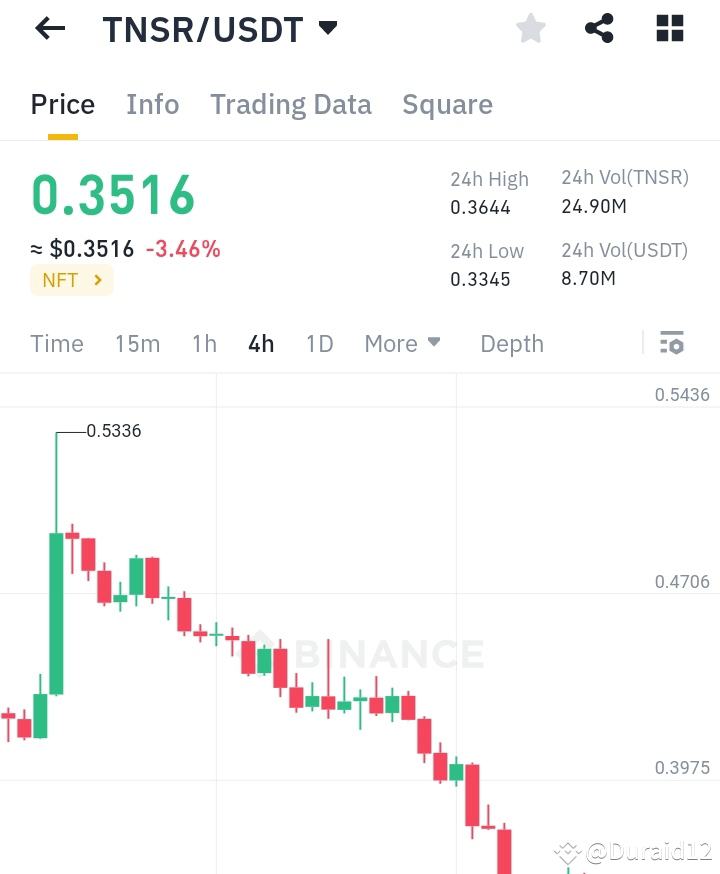Tap the 24h High value 0.3644
Viewport: 720px width, 874px height.
pyautogui.click(x=479, y=208)
